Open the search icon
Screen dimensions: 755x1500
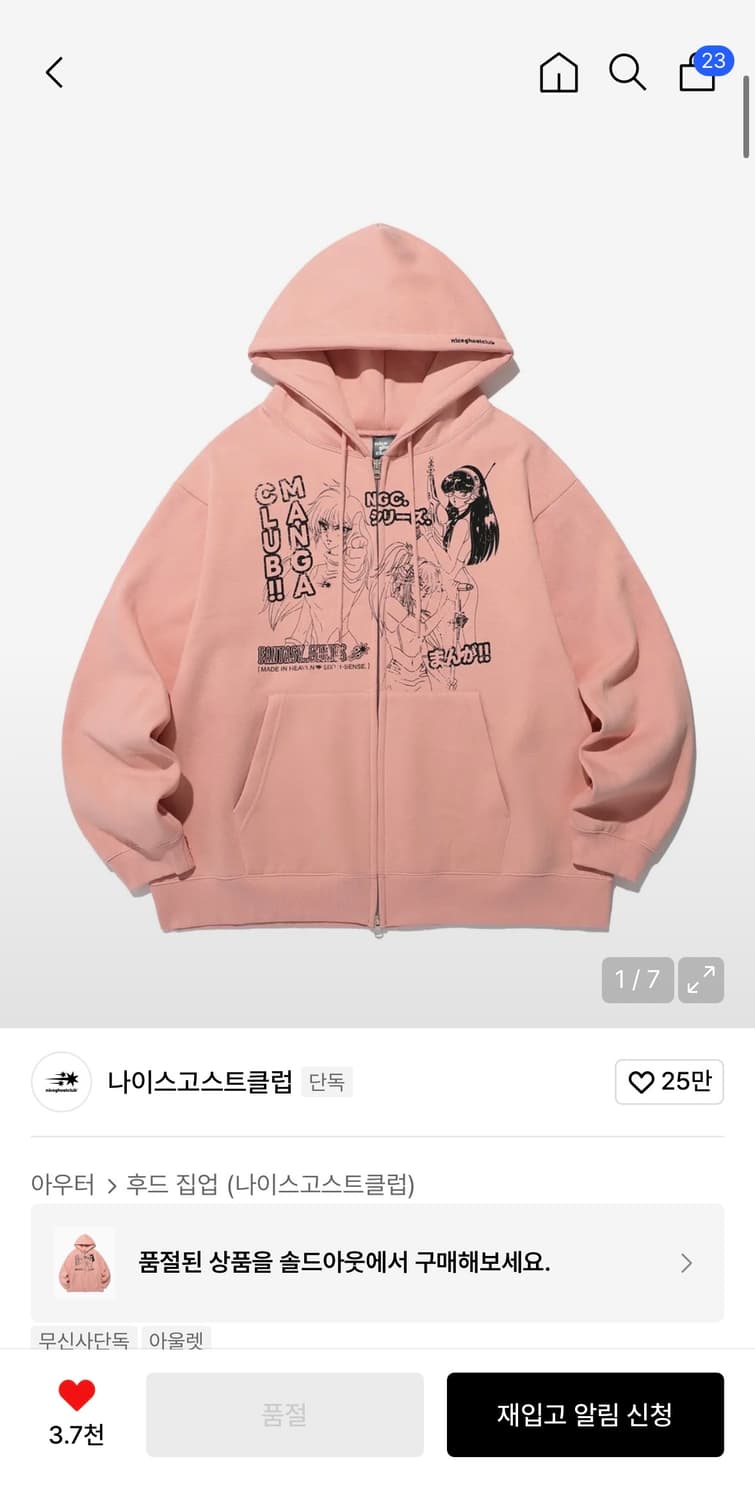click(627, 72)
